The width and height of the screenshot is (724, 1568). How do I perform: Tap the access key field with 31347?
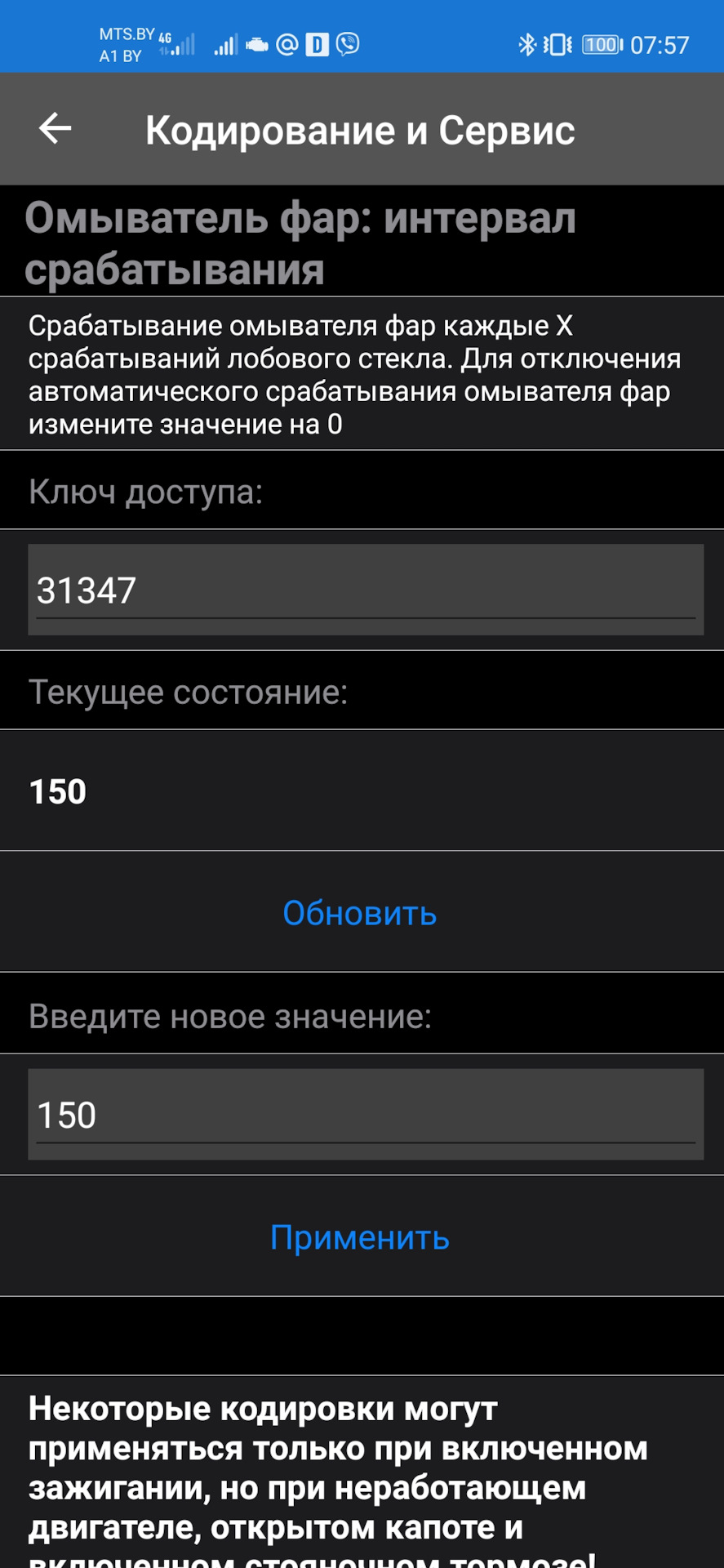click(x=365, y=589)
